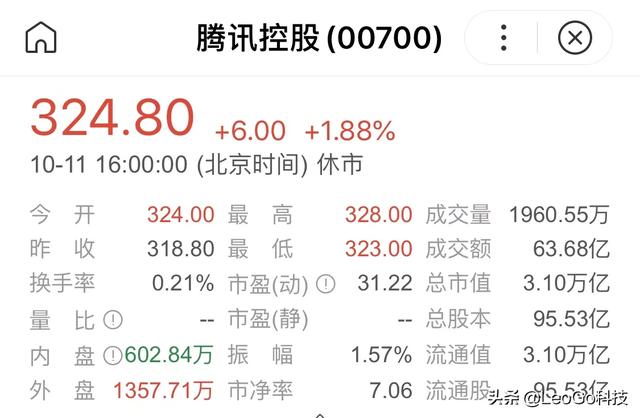Show info about 量比
Image resolution: width=640 pixels, height=418 pixels.
coord(113,319)
